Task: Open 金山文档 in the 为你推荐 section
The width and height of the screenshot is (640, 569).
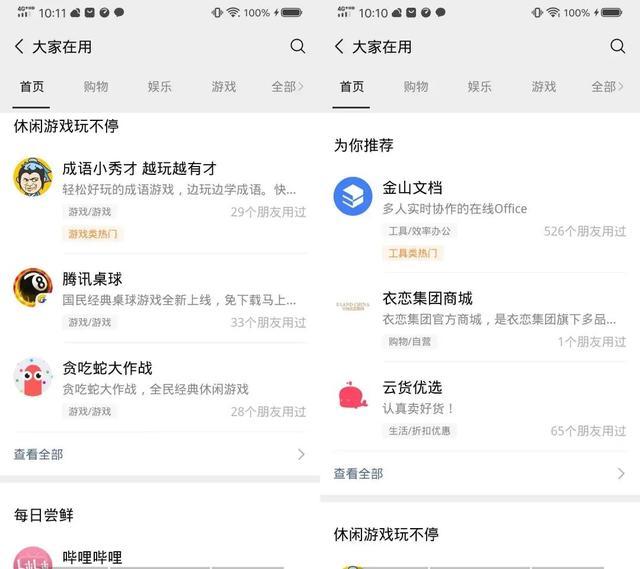Action: 412,188
